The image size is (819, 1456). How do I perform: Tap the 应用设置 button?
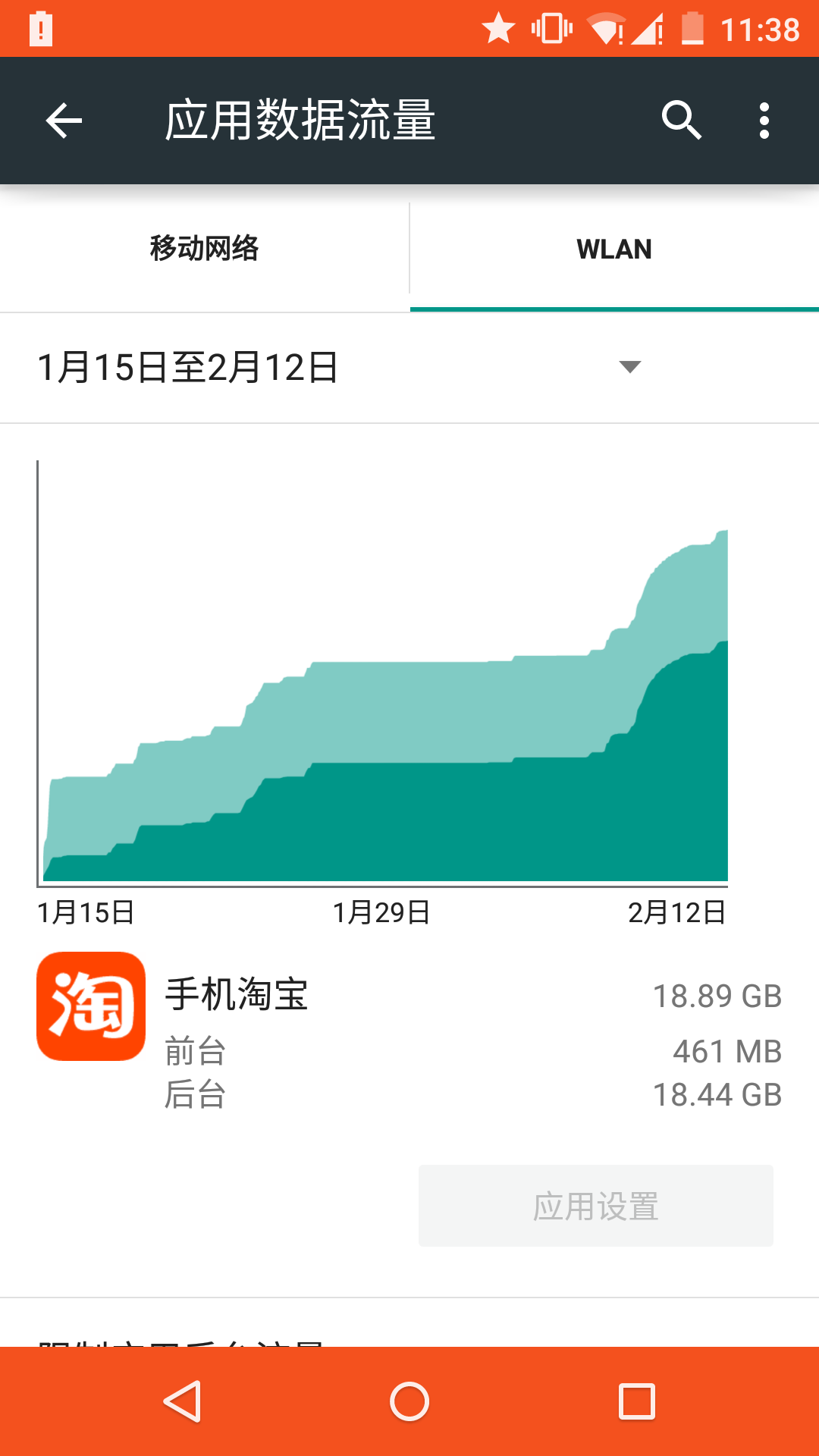tap(596, 1206)
